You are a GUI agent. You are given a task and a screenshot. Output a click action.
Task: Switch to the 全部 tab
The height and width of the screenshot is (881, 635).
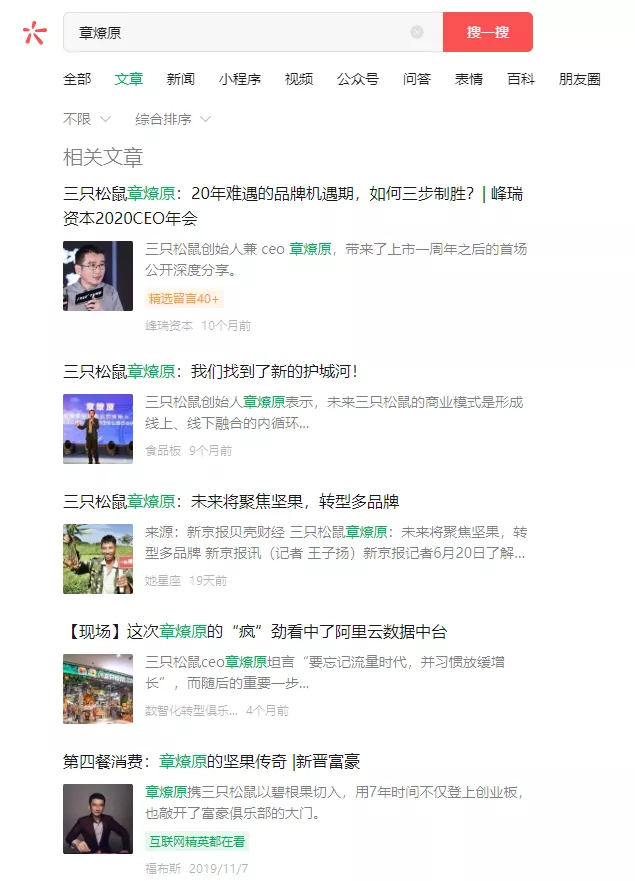click(77, 79)
